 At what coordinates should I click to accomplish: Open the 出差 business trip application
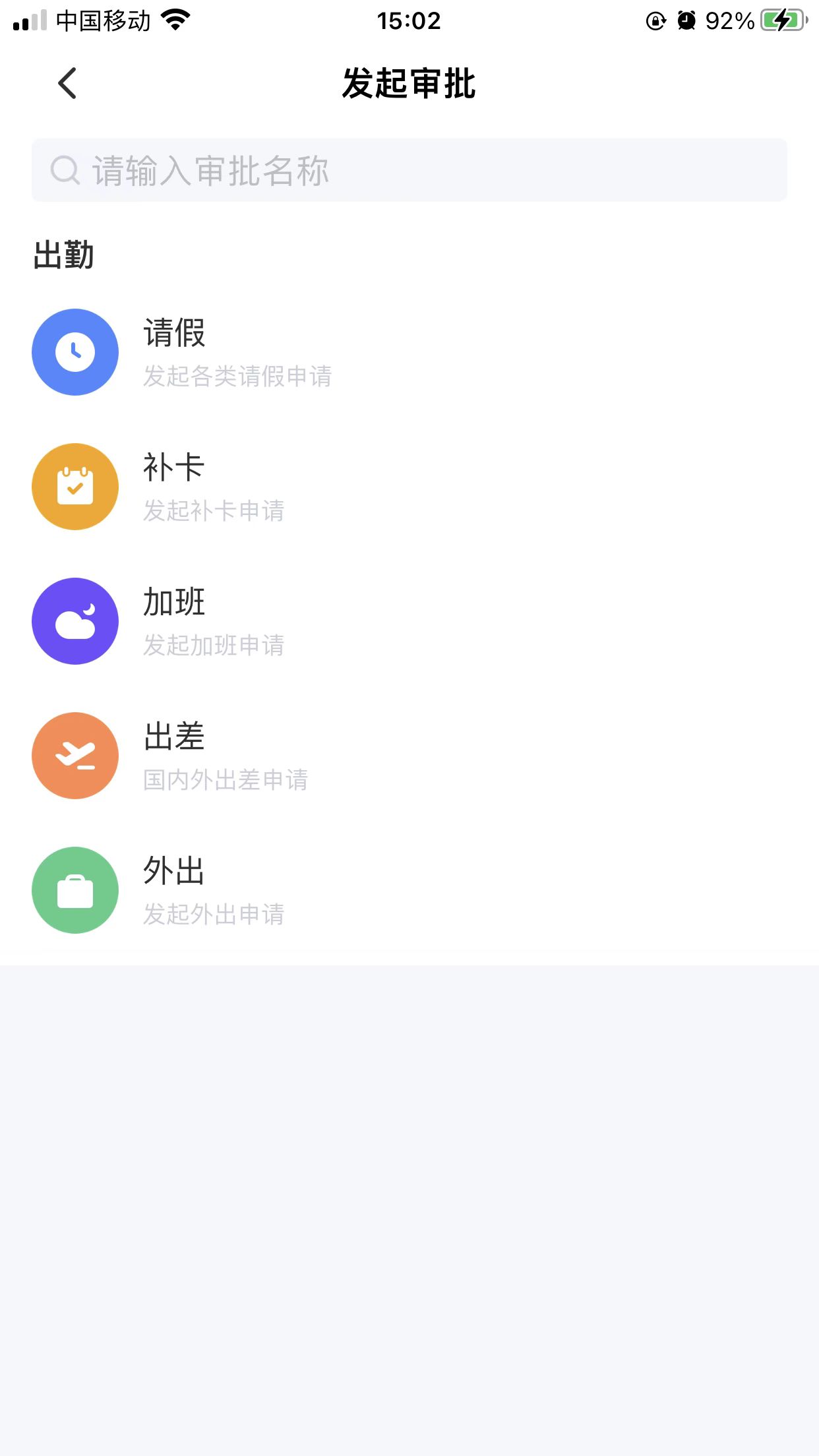coord(409,756)
